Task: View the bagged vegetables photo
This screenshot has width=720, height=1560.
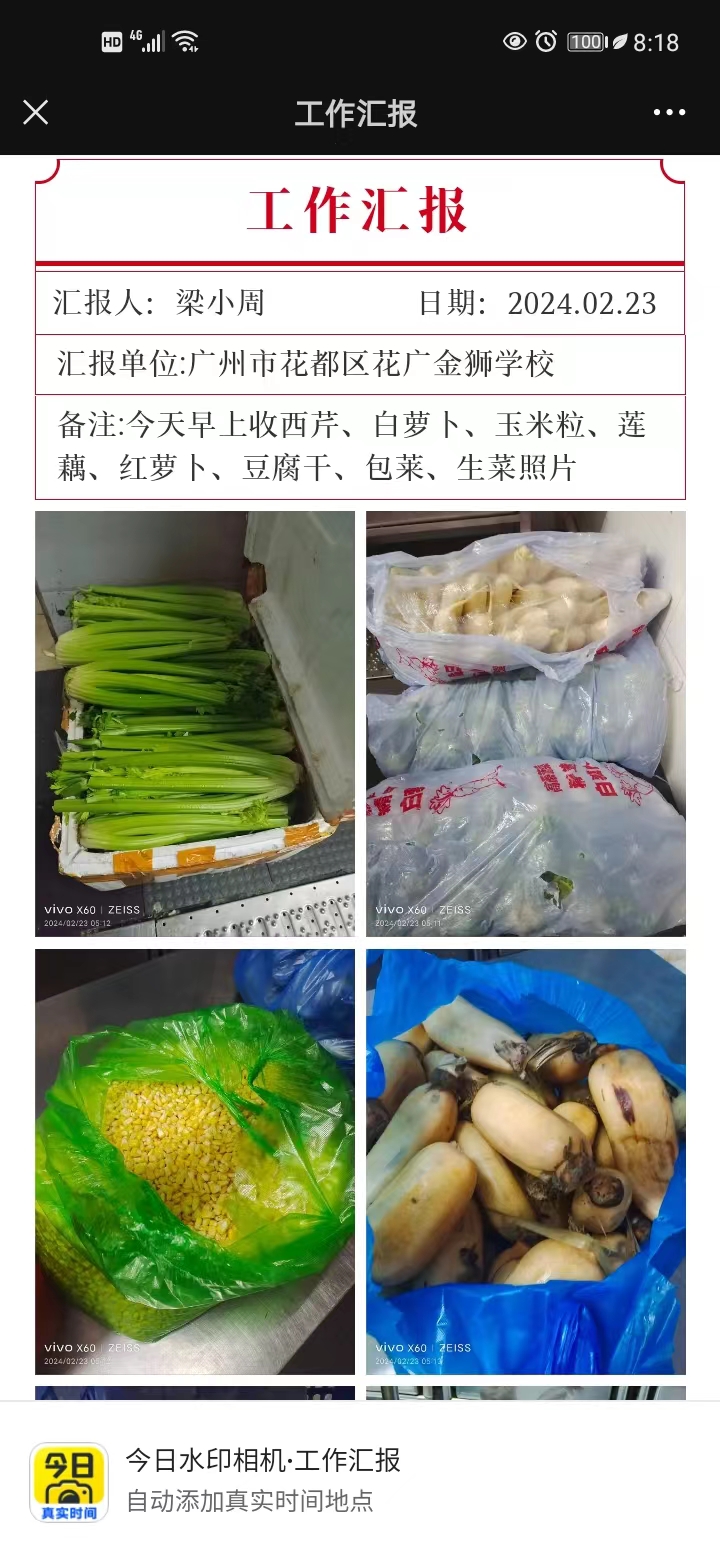Action: click(x=525, y=723)
